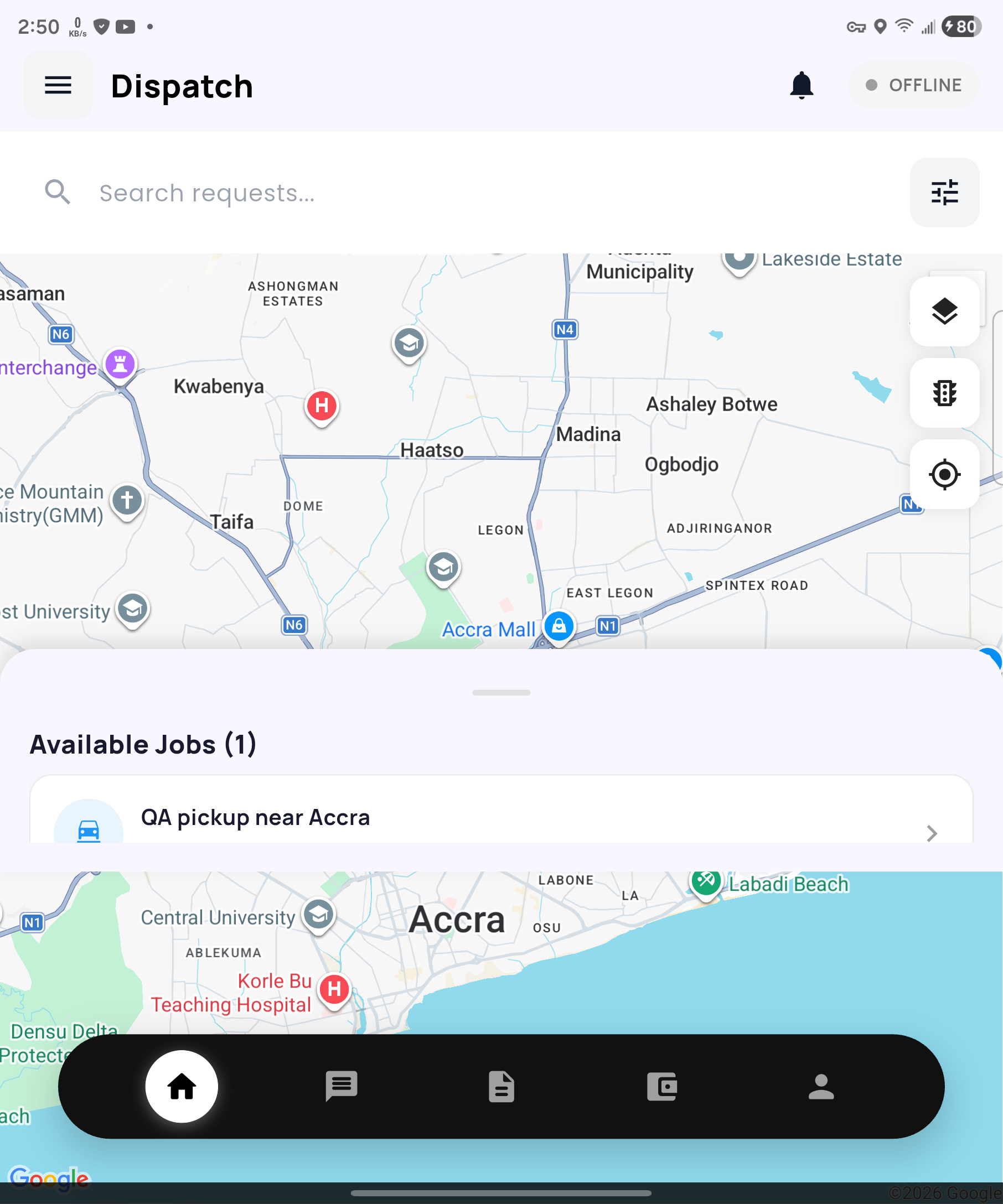
Task: Open the hamburger drawer menu
Action: click(x=58, y=85)
